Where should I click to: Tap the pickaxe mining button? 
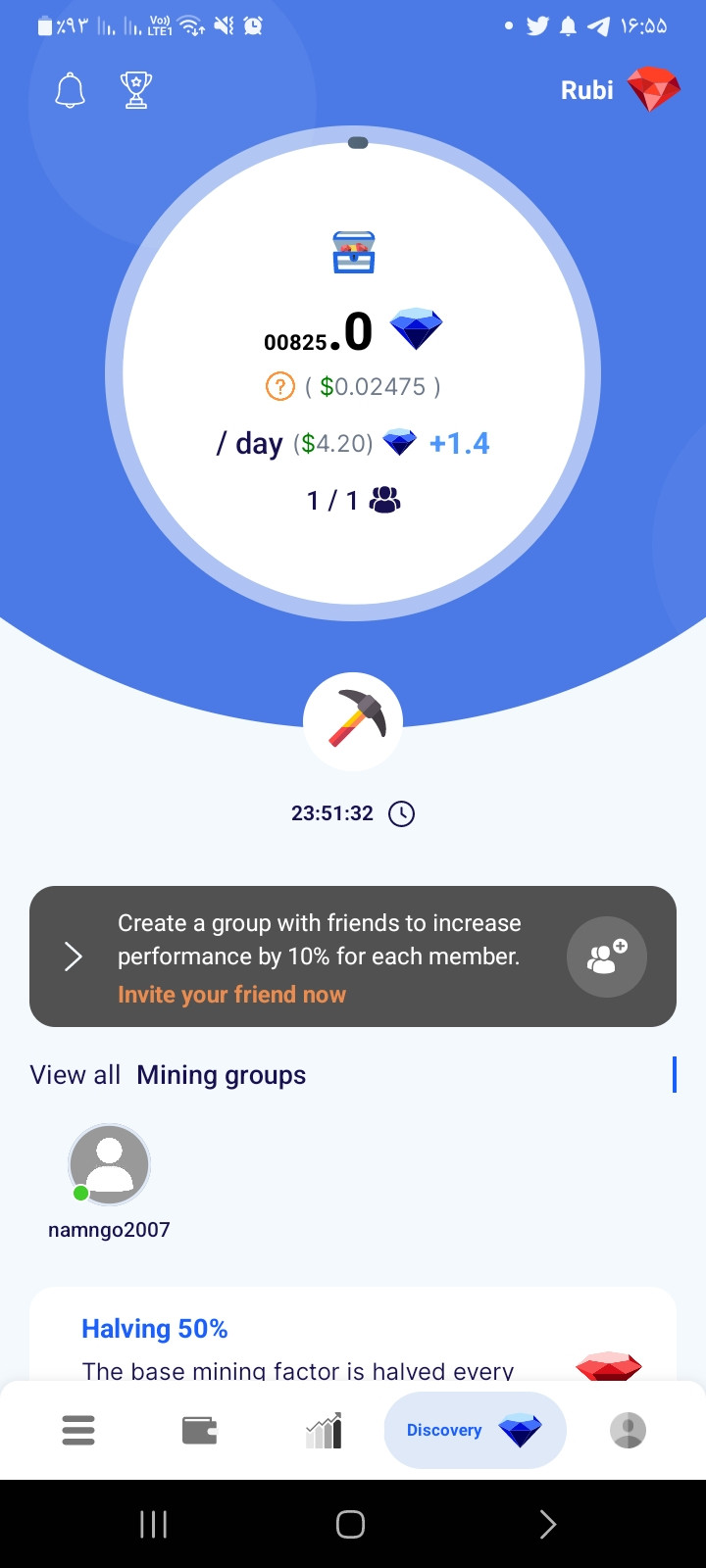click(x=353, y=721)
